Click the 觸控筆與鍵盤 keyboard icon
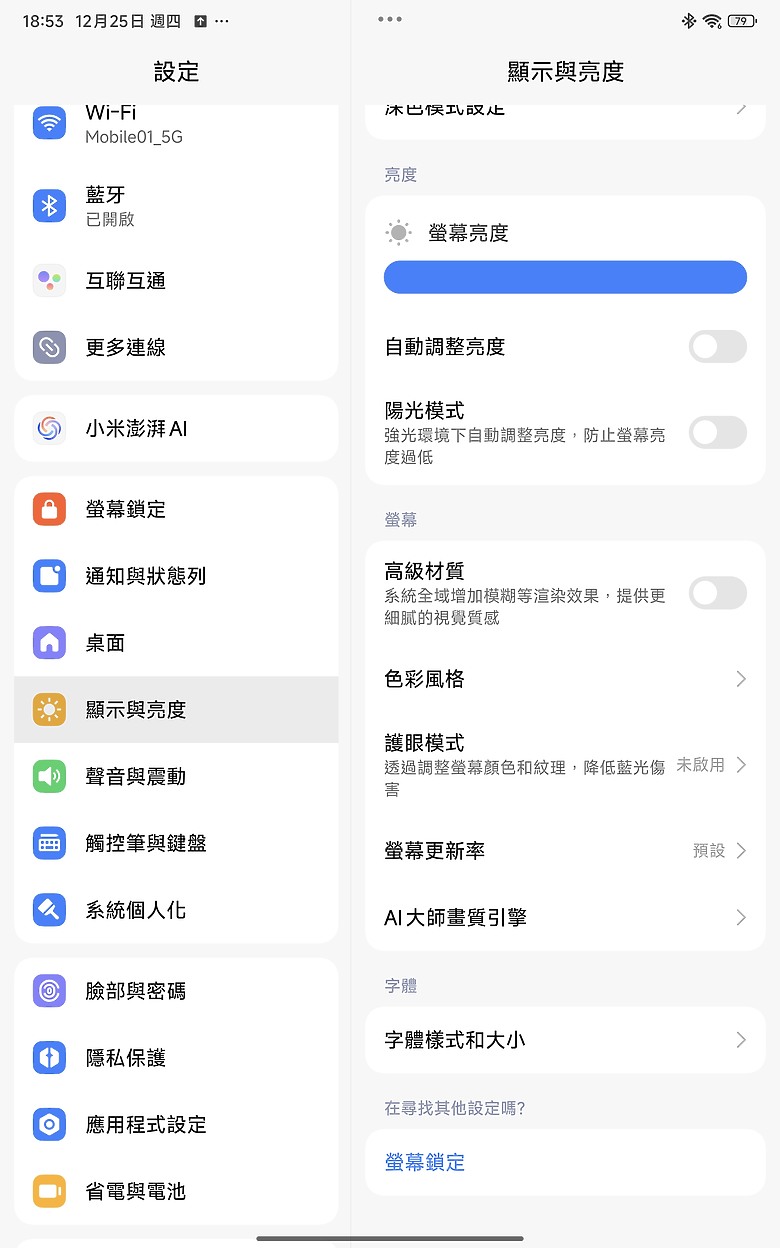 click(x=48, y=843)
